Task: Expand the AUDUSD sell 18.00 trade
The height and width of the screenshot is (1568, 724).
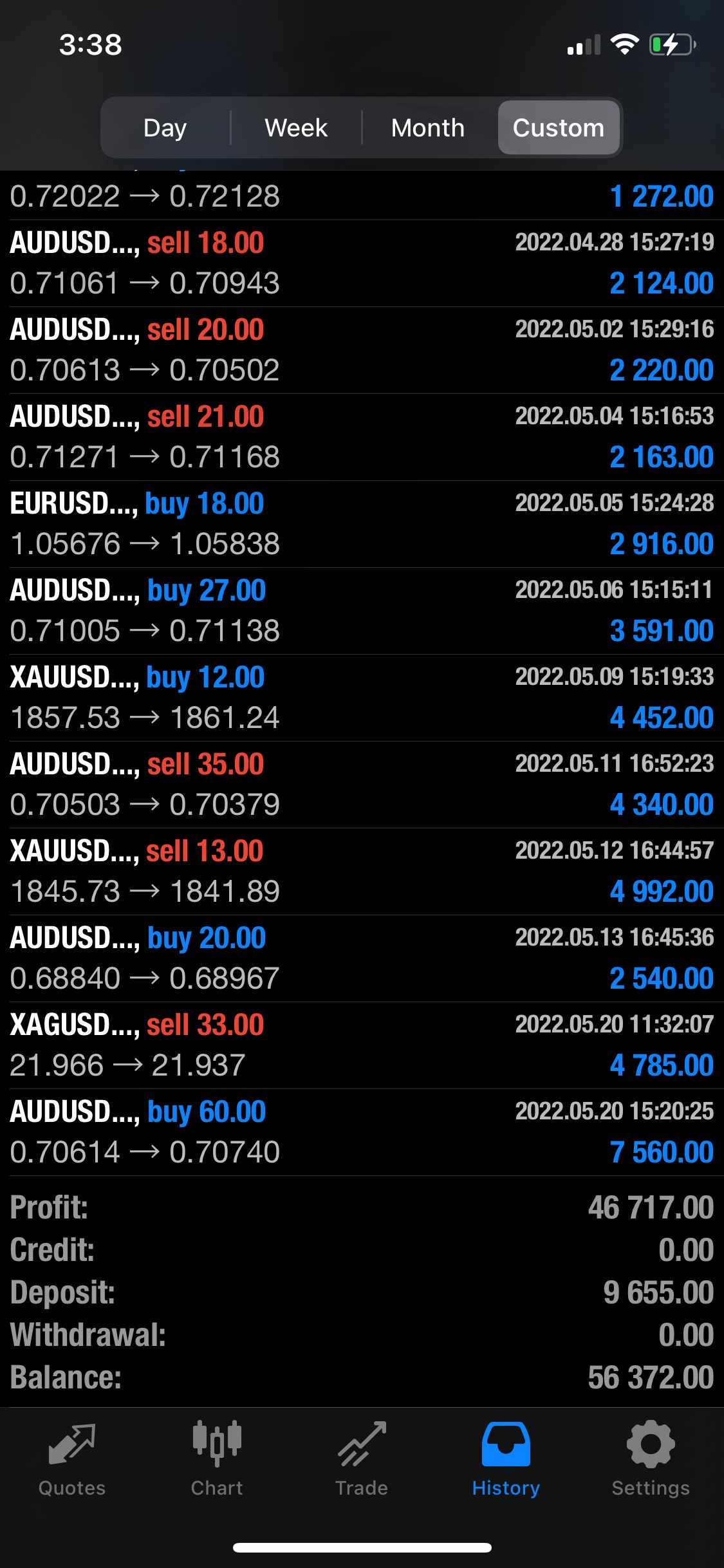Action: click(x=362, y=263)
